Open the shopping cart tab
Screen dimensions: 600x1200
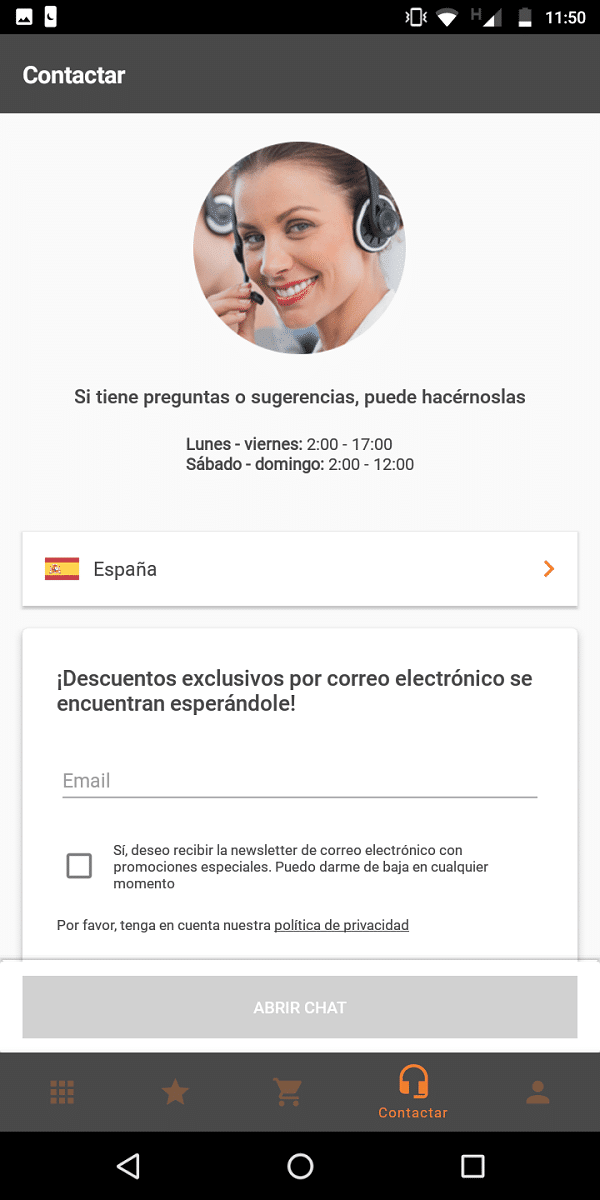click(288, 1092)
